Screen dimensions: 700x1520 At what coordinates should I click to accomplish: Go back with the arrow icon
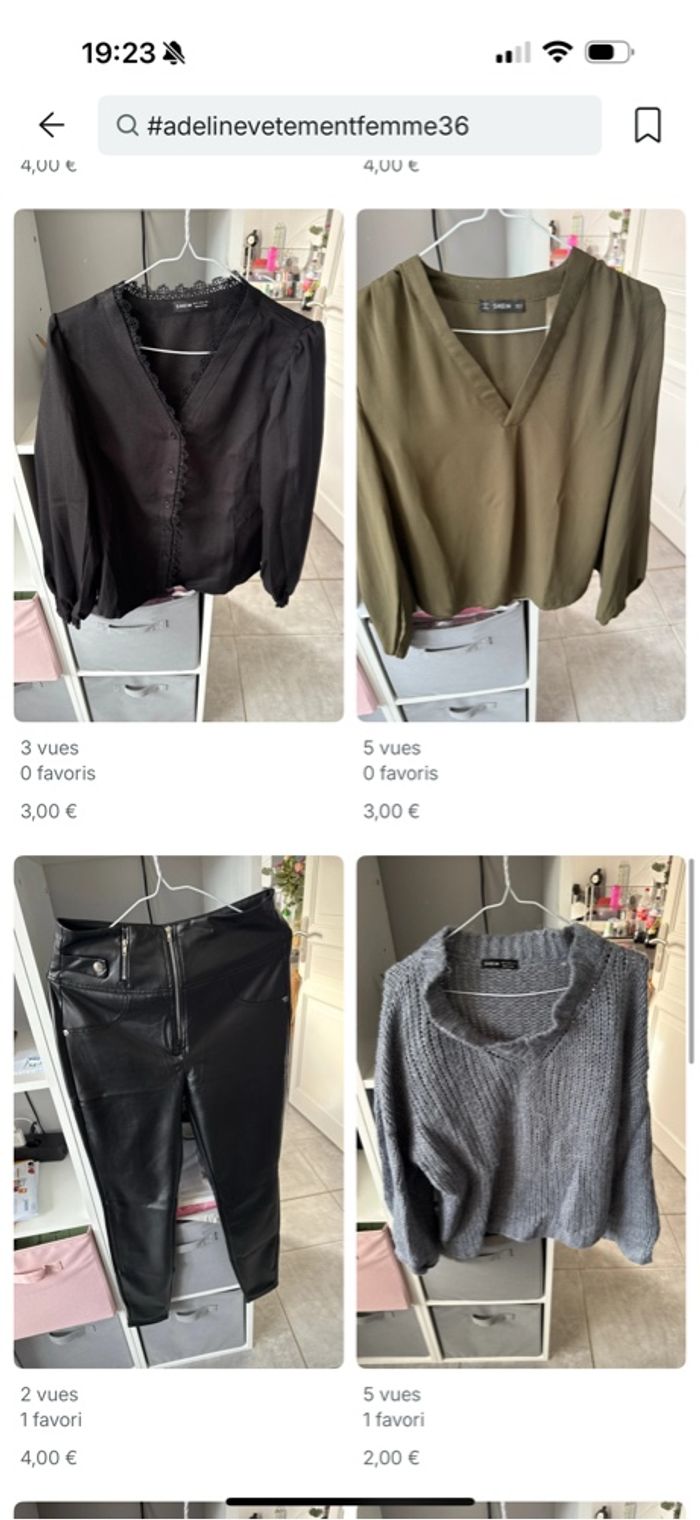pos(51,125)
